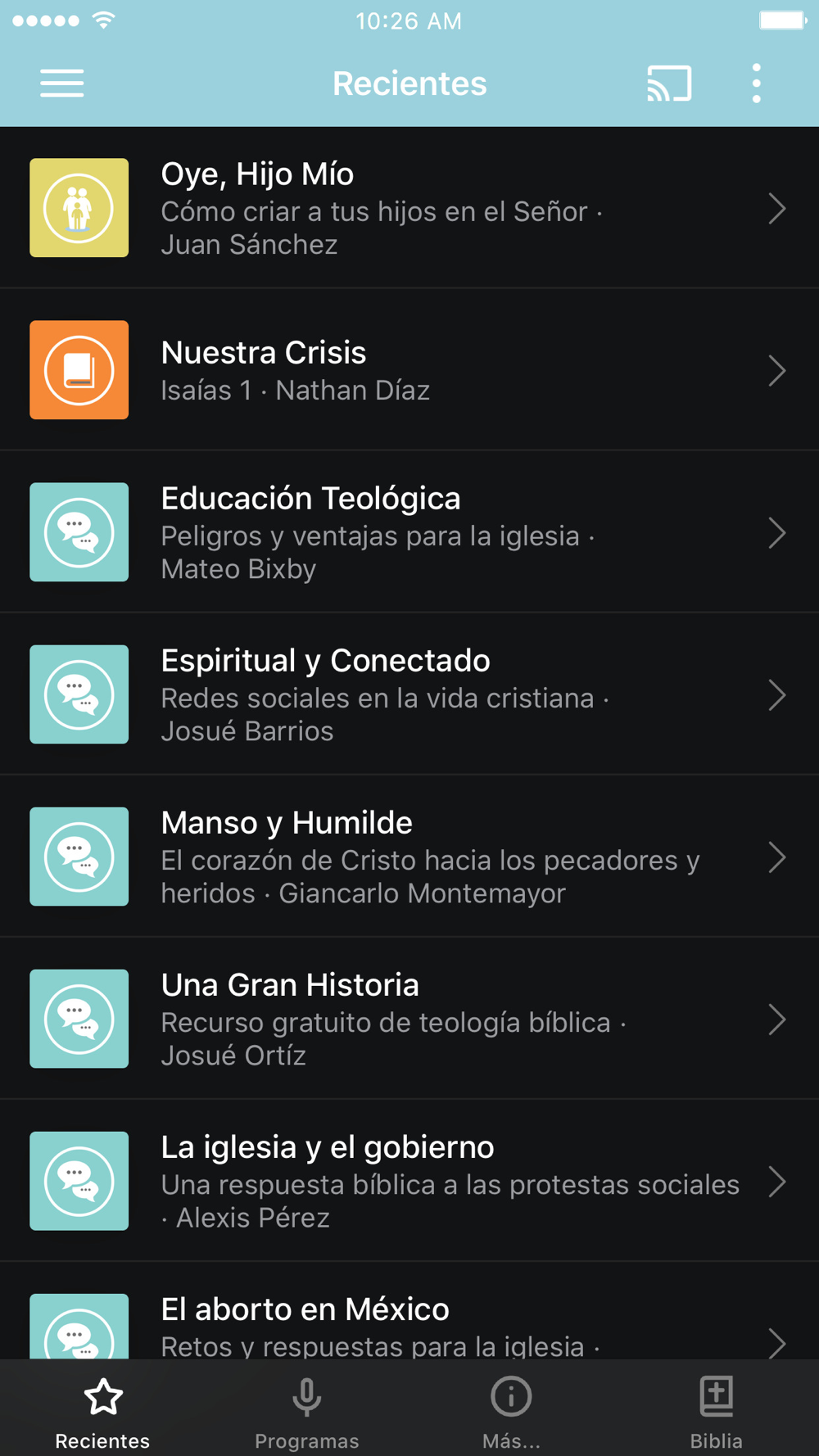The height and width of the screenshot is (1456, 819).
Task: Switch to the Biblia tab
Action: point(716,1410)
